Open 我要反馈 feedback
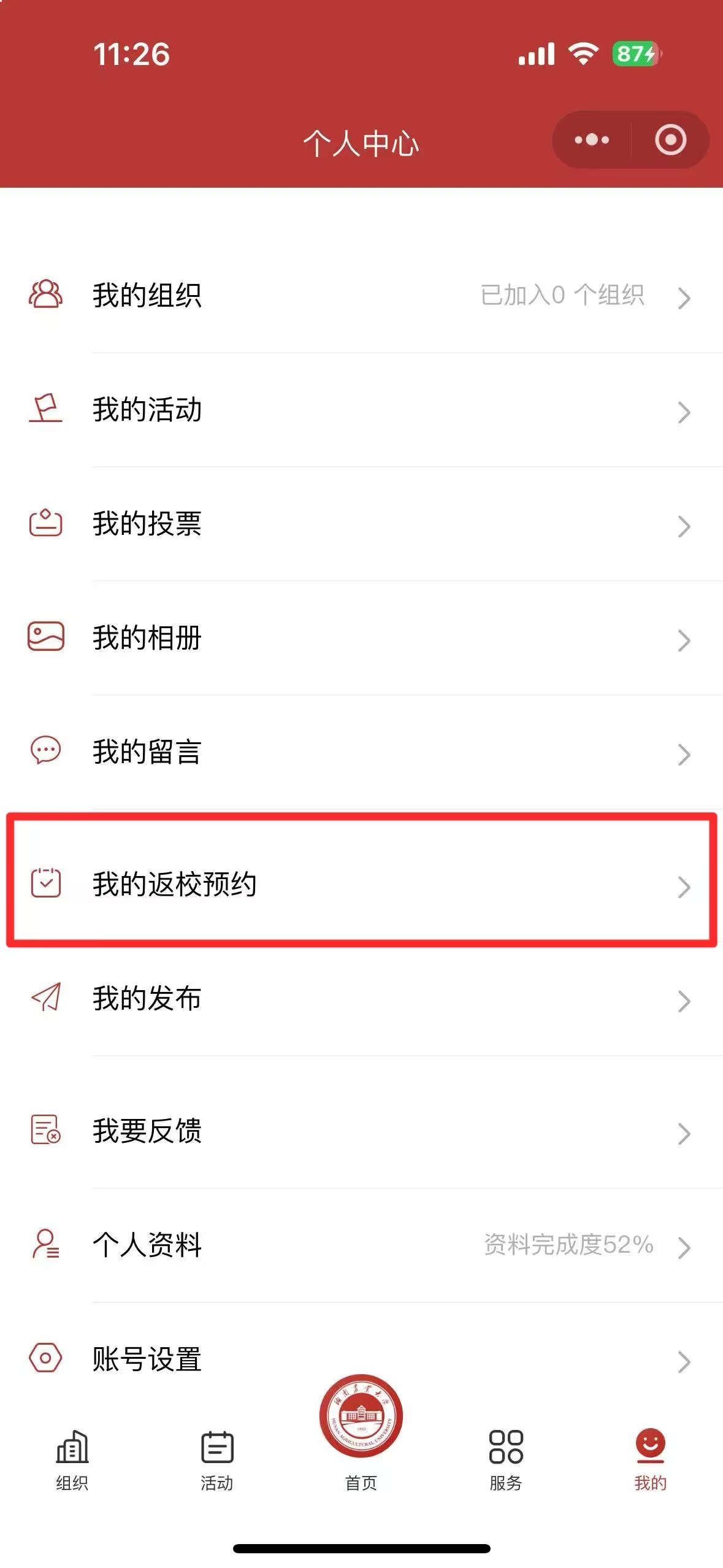The image size is (723, 1568). coord(362,1131)
